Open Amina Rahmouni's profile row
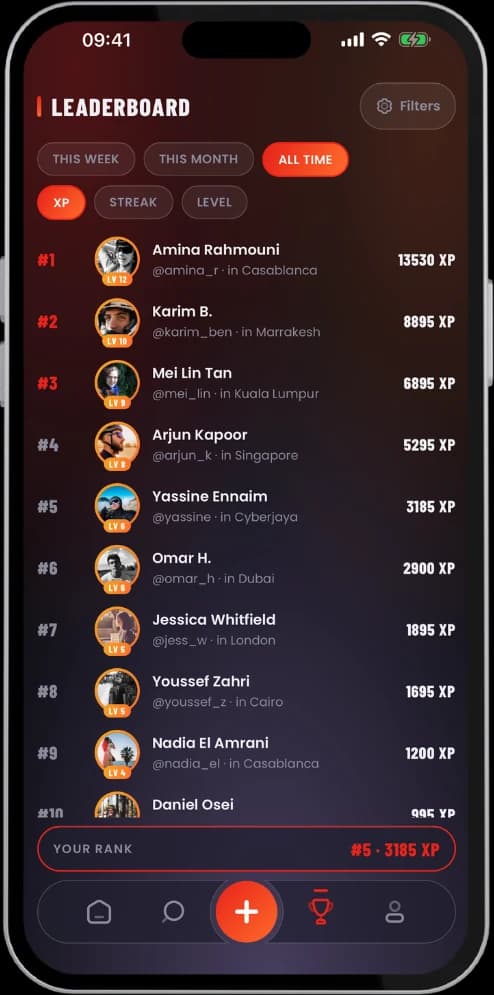Image resolution: width=494 pixels, height=995 pixels. coord(246,260)
